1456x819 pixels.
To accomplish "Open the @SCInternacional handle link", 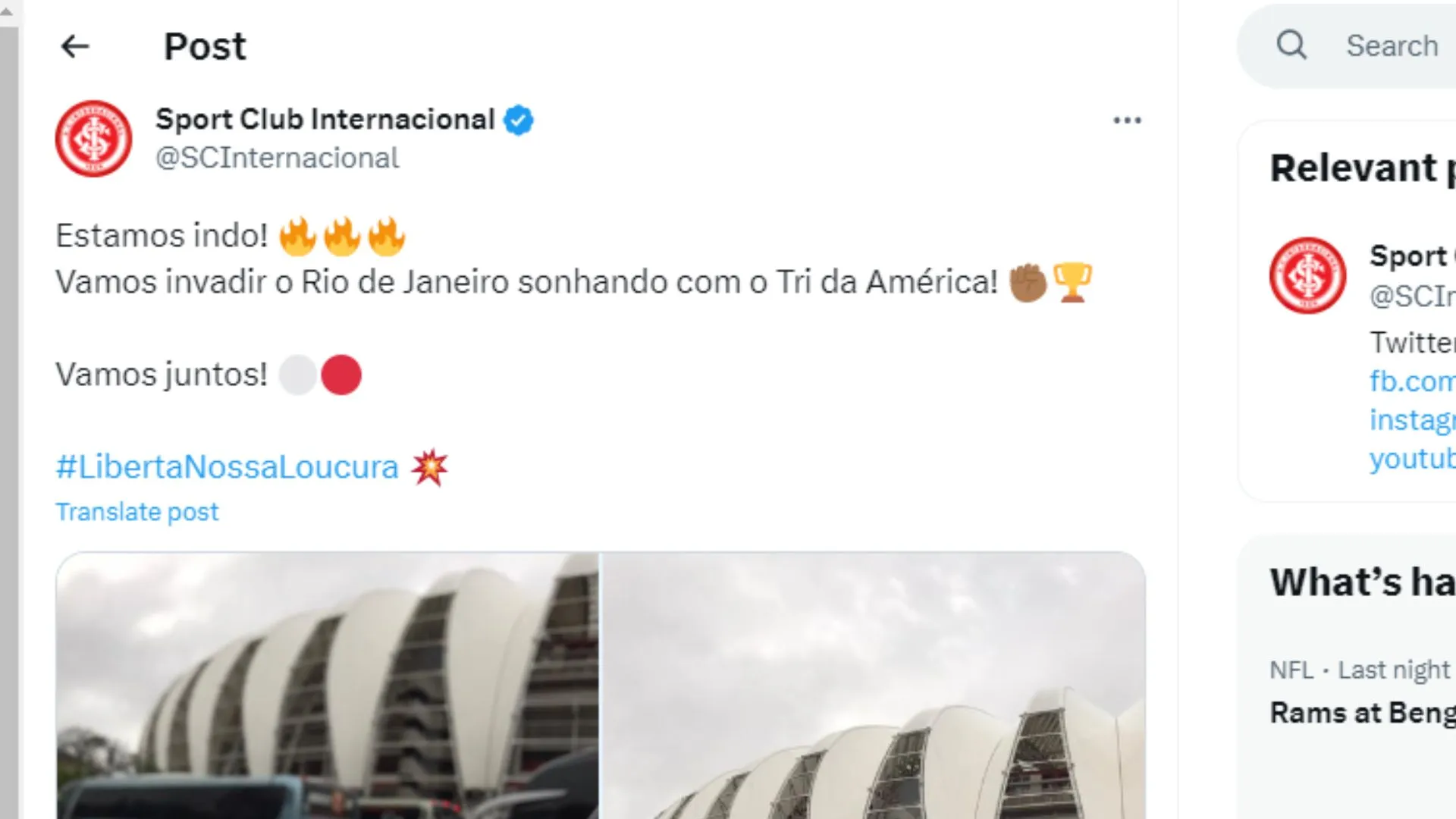I will pyautogui.click(x=277, y=158).
